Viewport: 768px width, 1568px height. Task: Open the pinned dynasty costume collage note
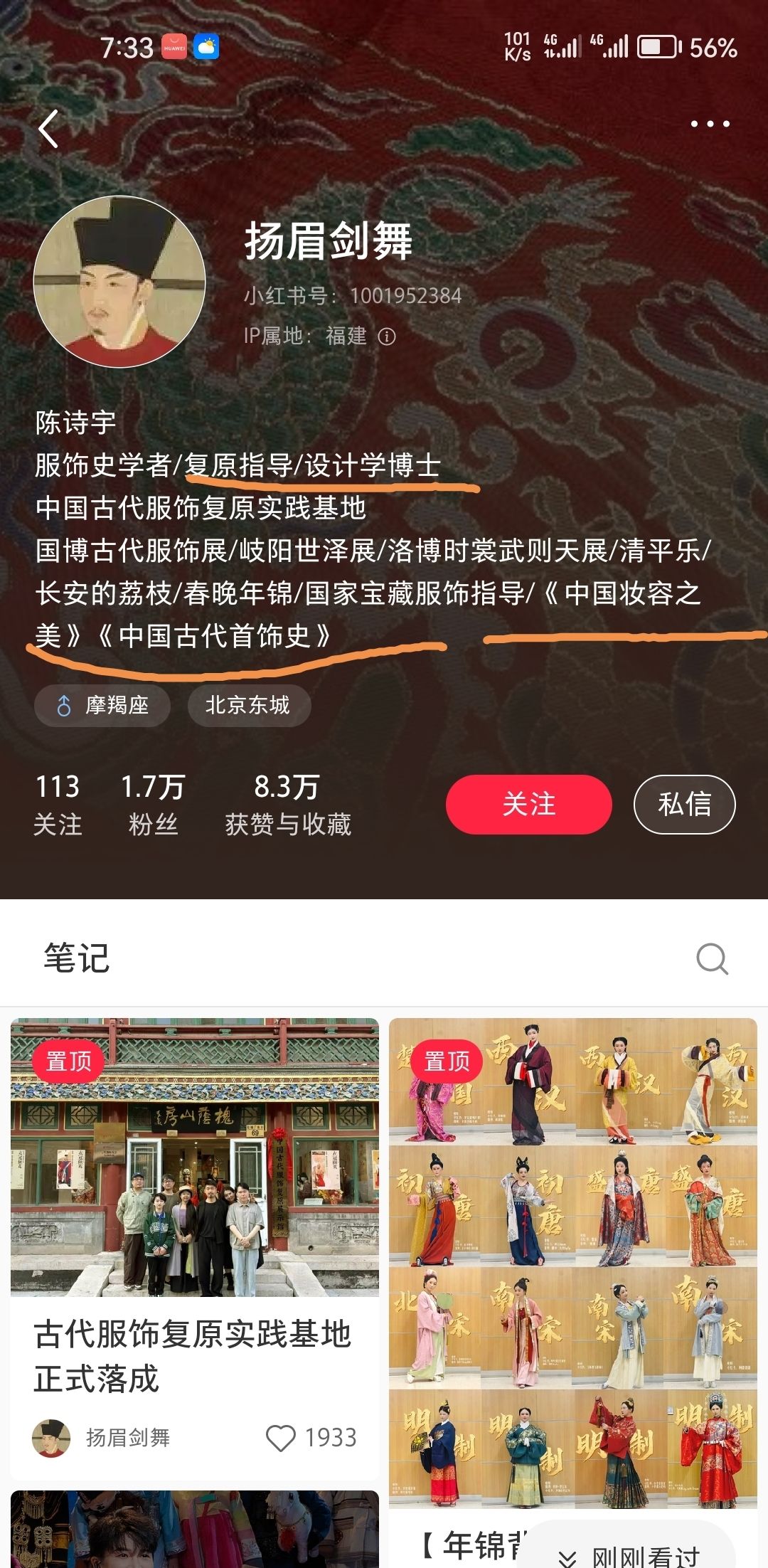click(x=572, y=1263)
